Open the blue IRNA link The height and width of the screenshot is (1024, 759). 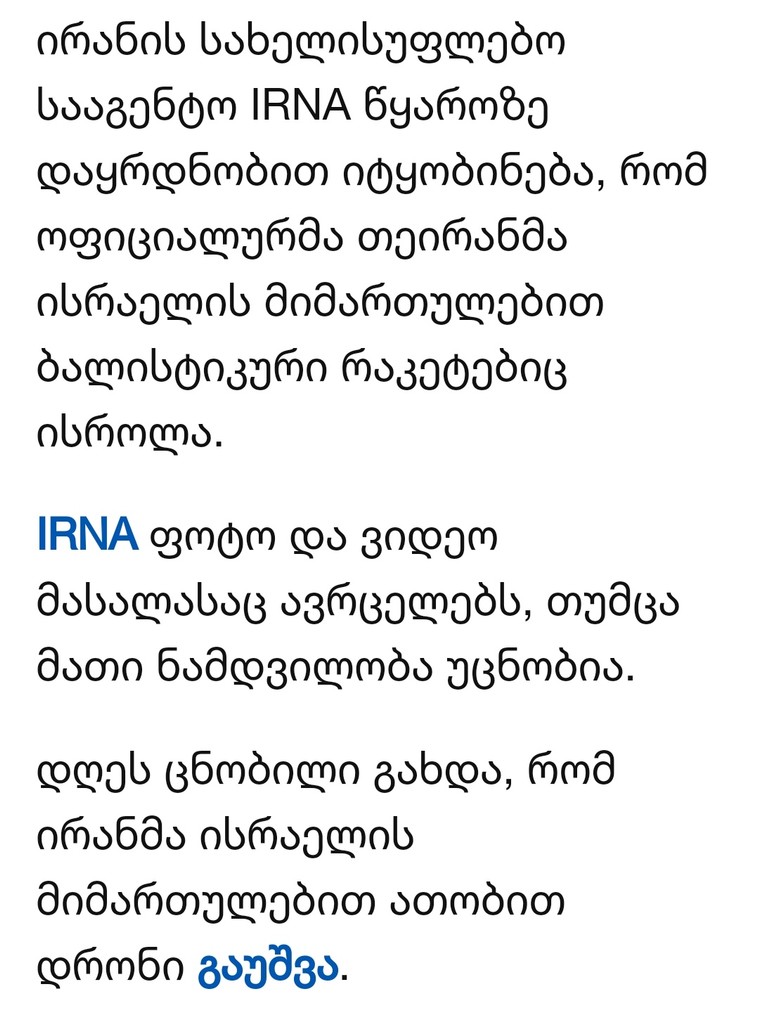point(86,535)
